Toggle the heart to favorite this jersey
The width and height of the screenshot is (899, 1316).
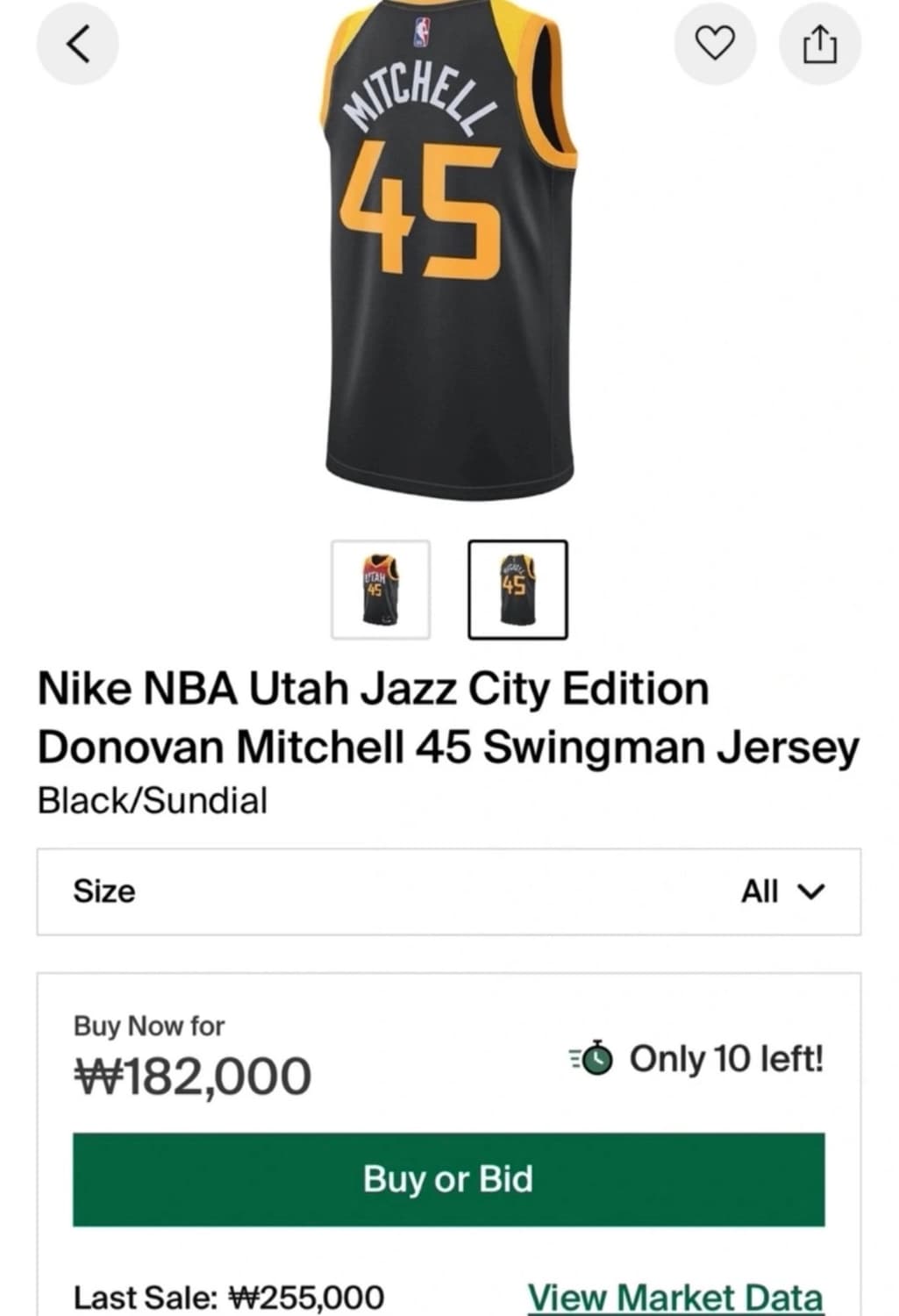pos(716,43)
